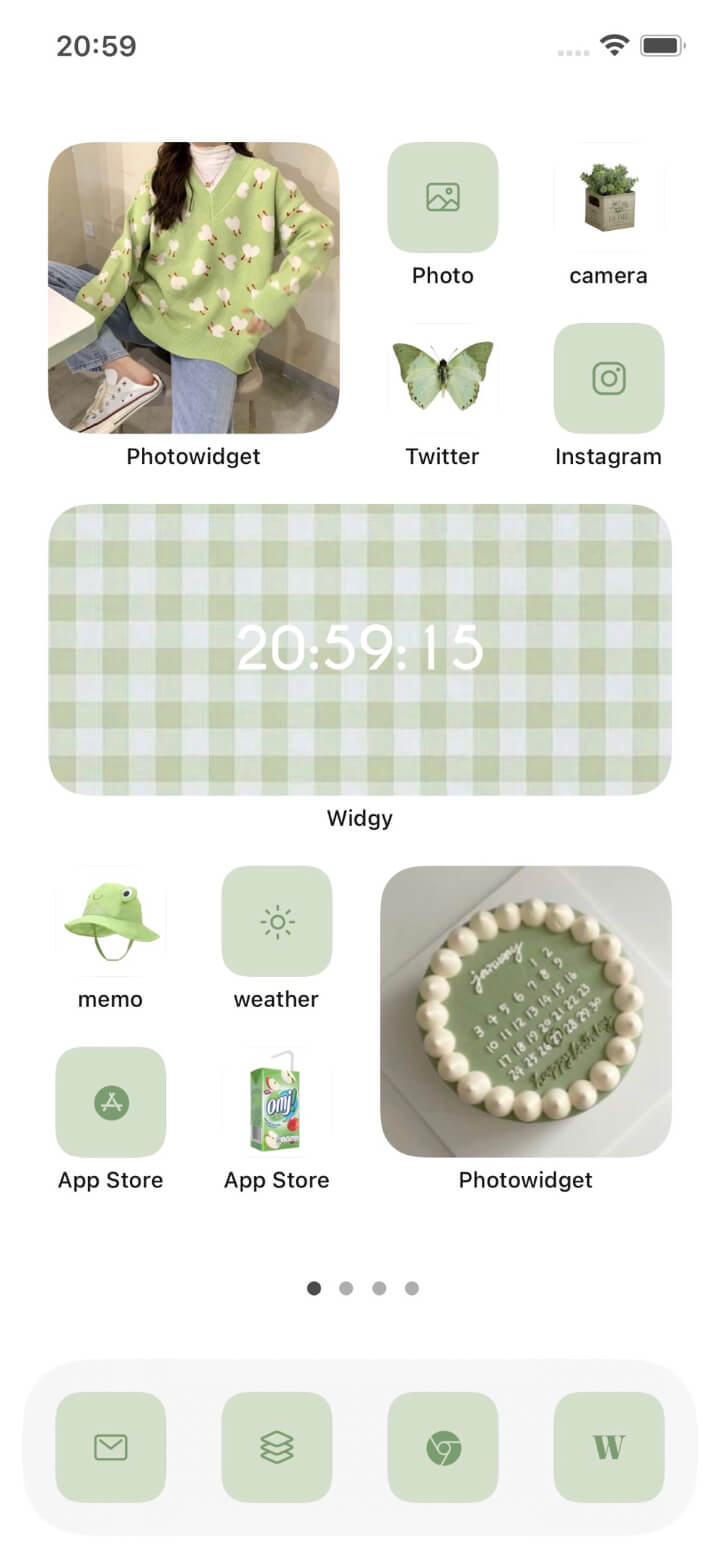
Task: Open Twitter with the butterfly icon
Action: click(x=442, y=378)
